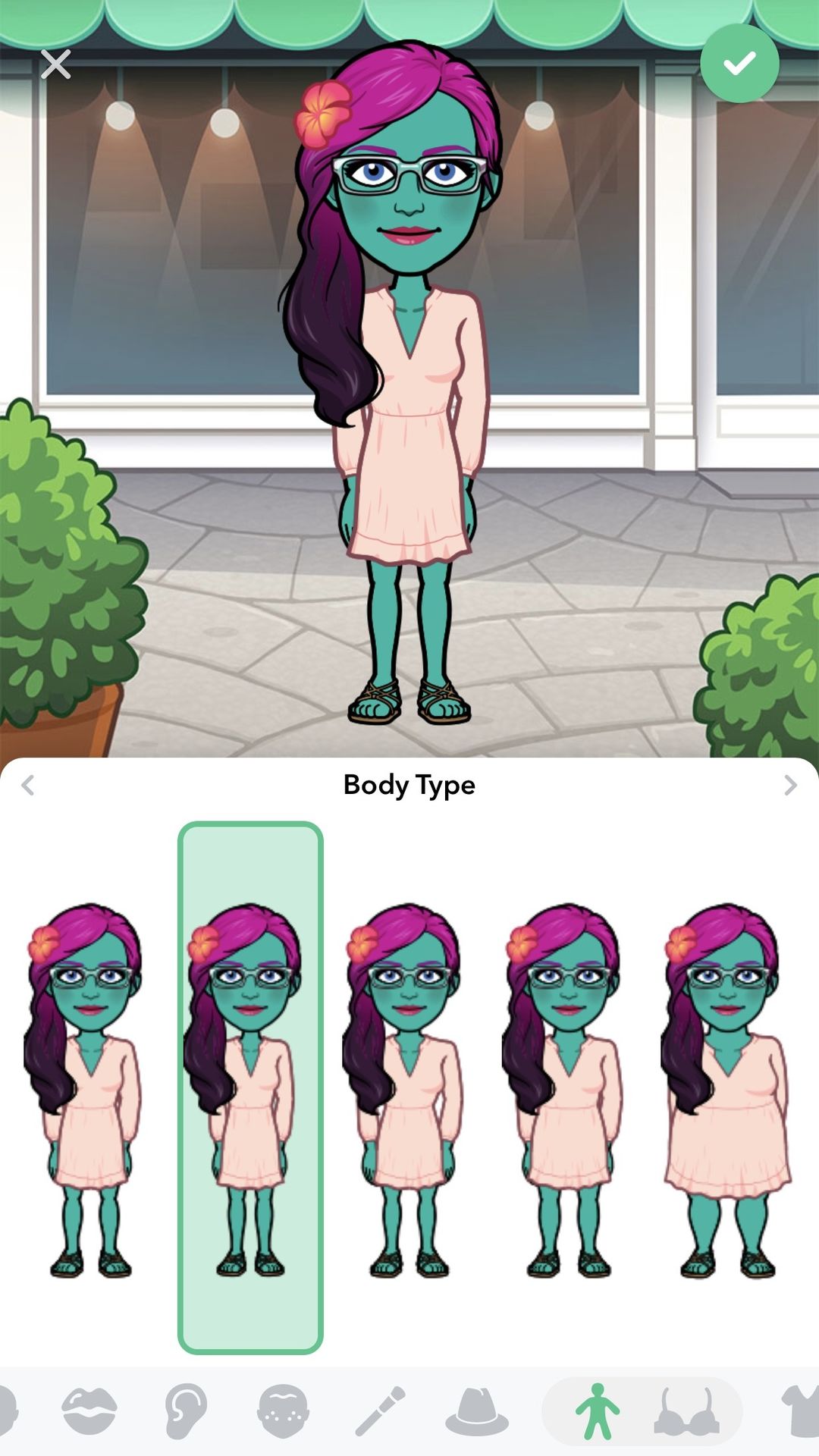Viewport: 819px width, 1456px height.
Task: Open the lips category
Action: click(89, 1411)
